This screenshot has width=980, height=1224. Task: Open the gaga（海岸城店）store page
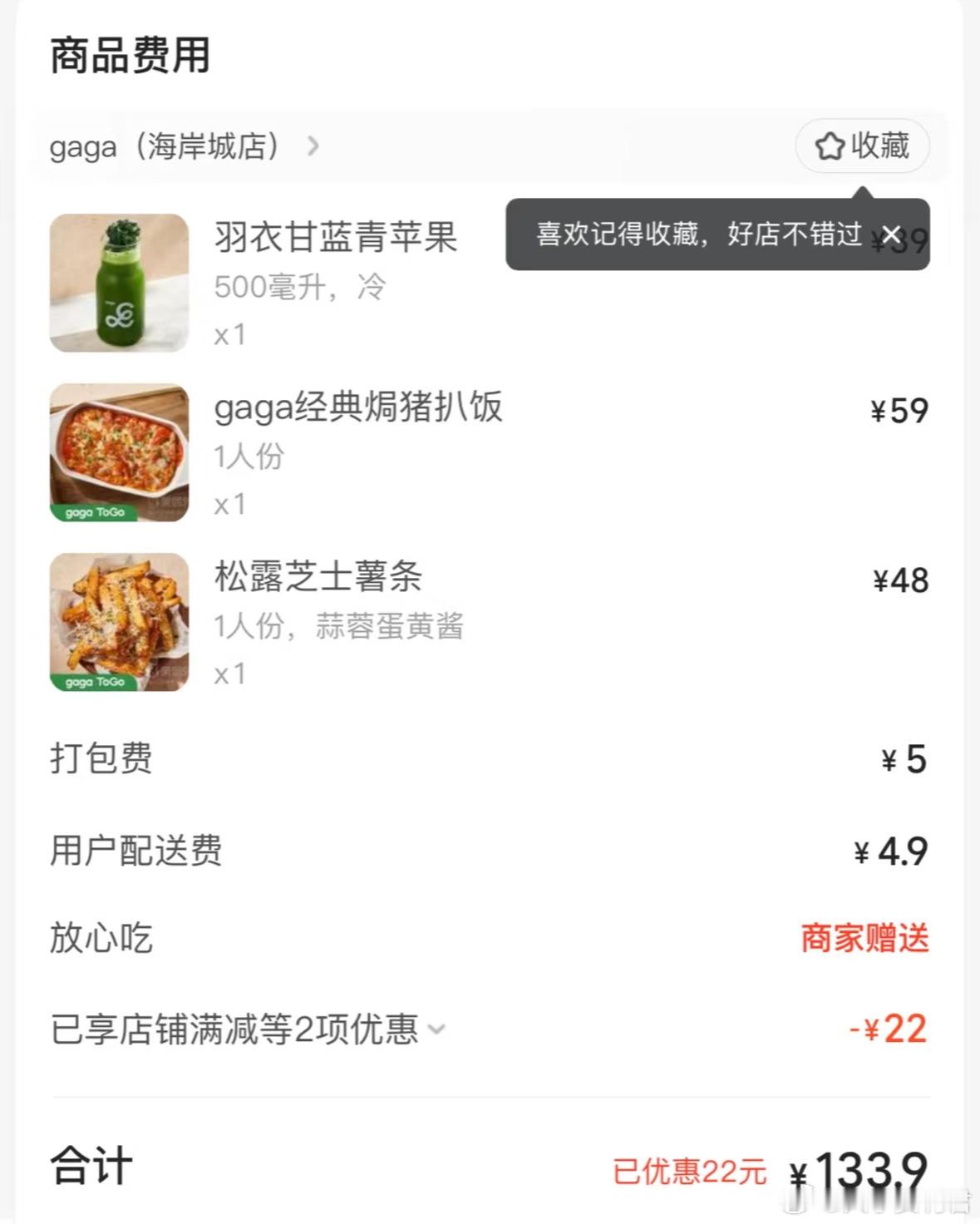(183, 147)
